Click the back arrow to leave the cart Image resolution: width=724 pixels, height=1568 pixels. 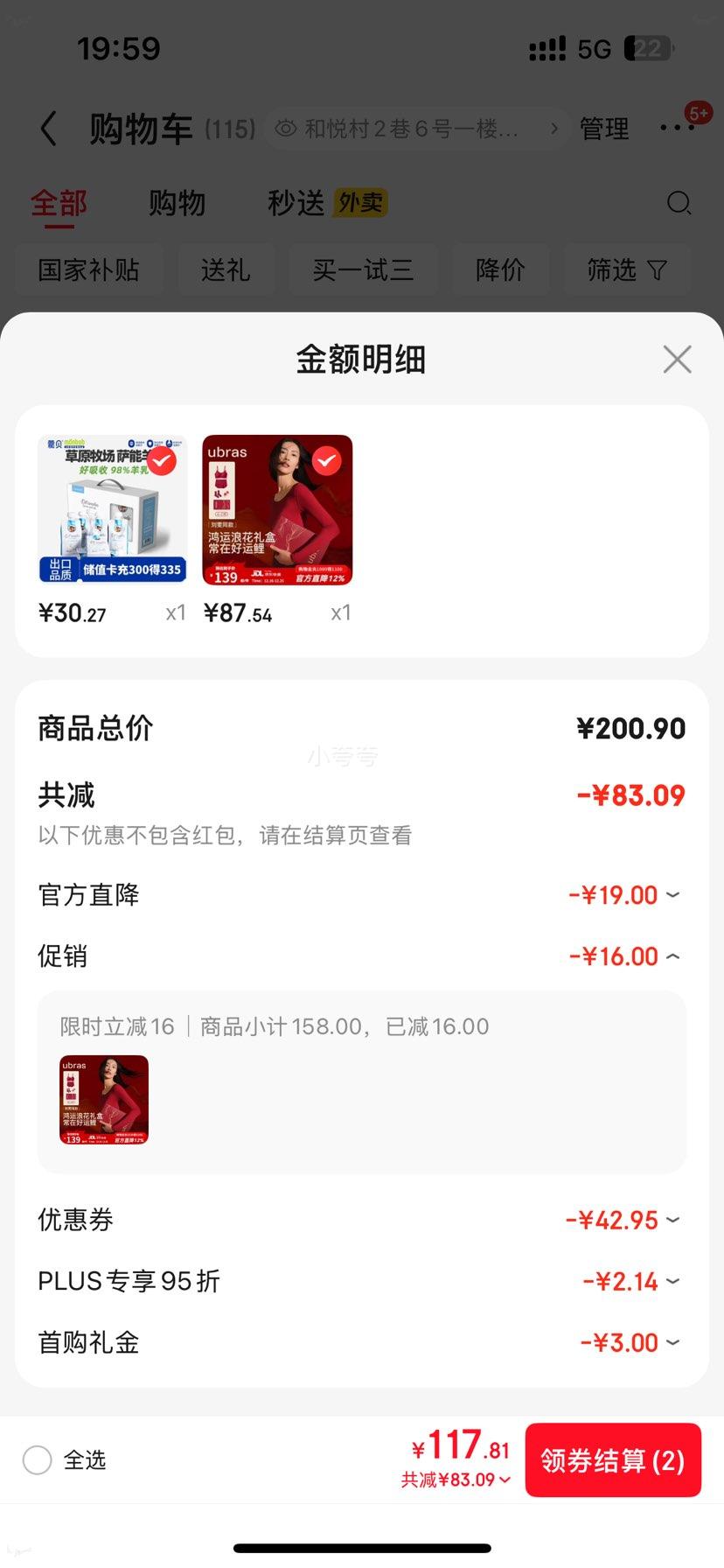pos(48,127)
